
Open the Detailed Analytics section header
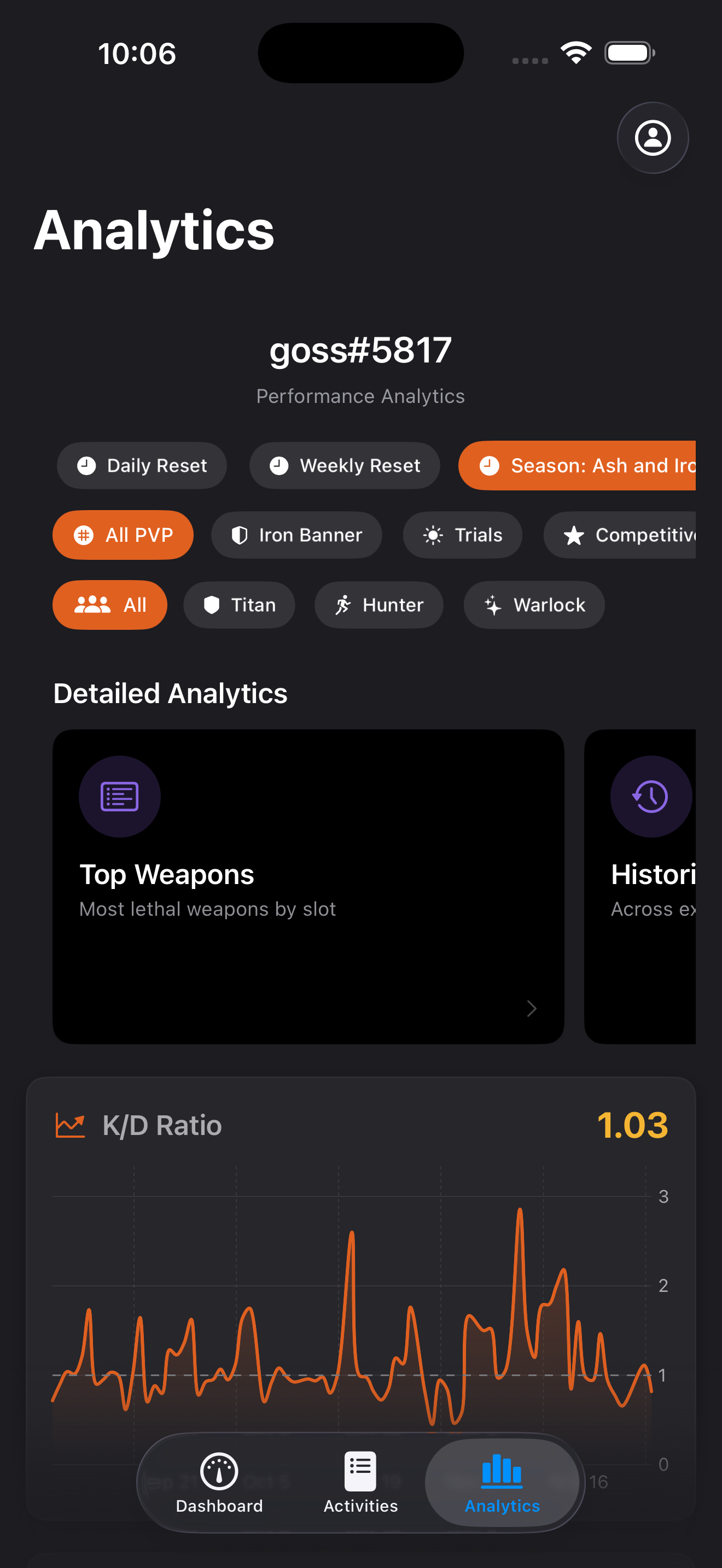tap(171, 693)
